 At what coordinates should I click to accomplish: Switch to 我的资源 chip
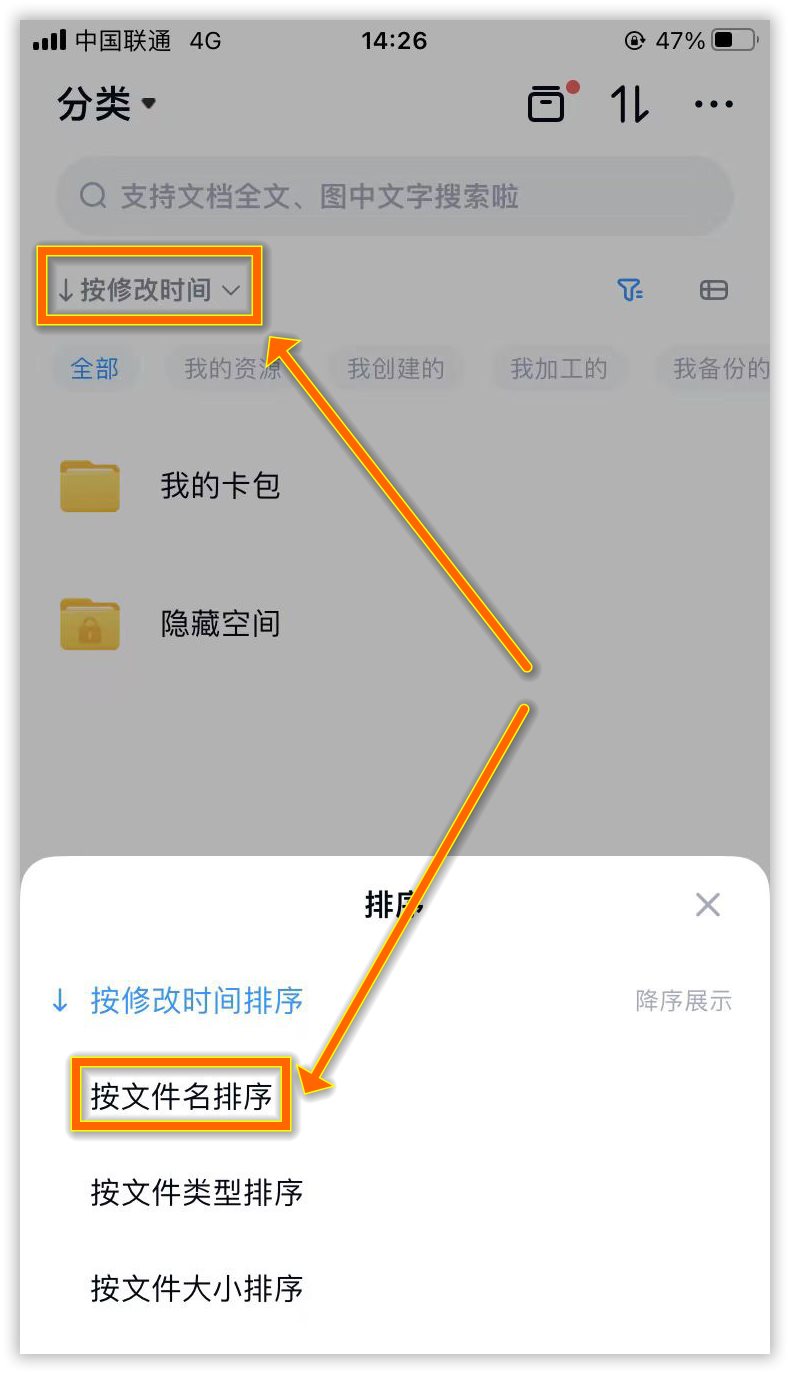point(232,369)
